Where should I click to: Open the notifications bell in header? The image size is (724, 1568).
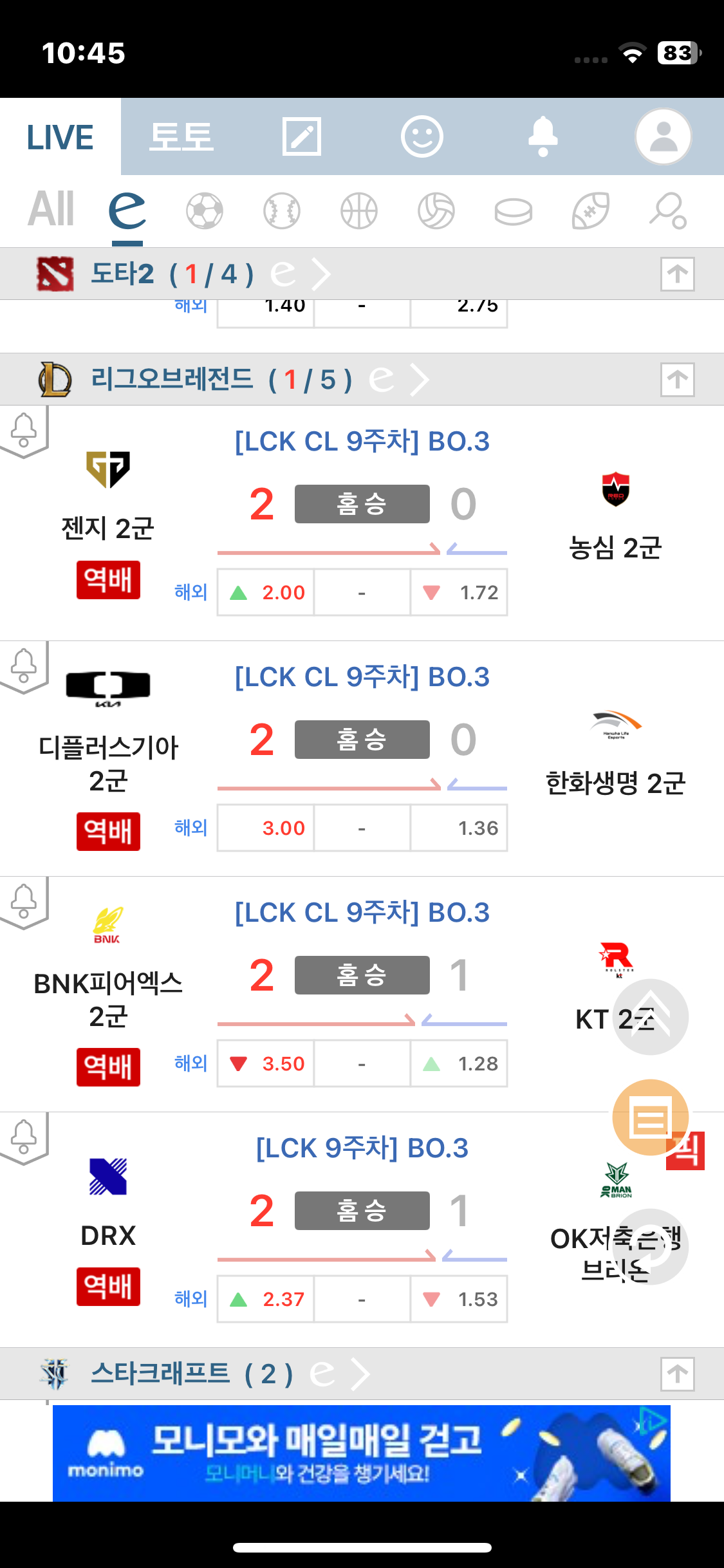(x=543, y=136)
